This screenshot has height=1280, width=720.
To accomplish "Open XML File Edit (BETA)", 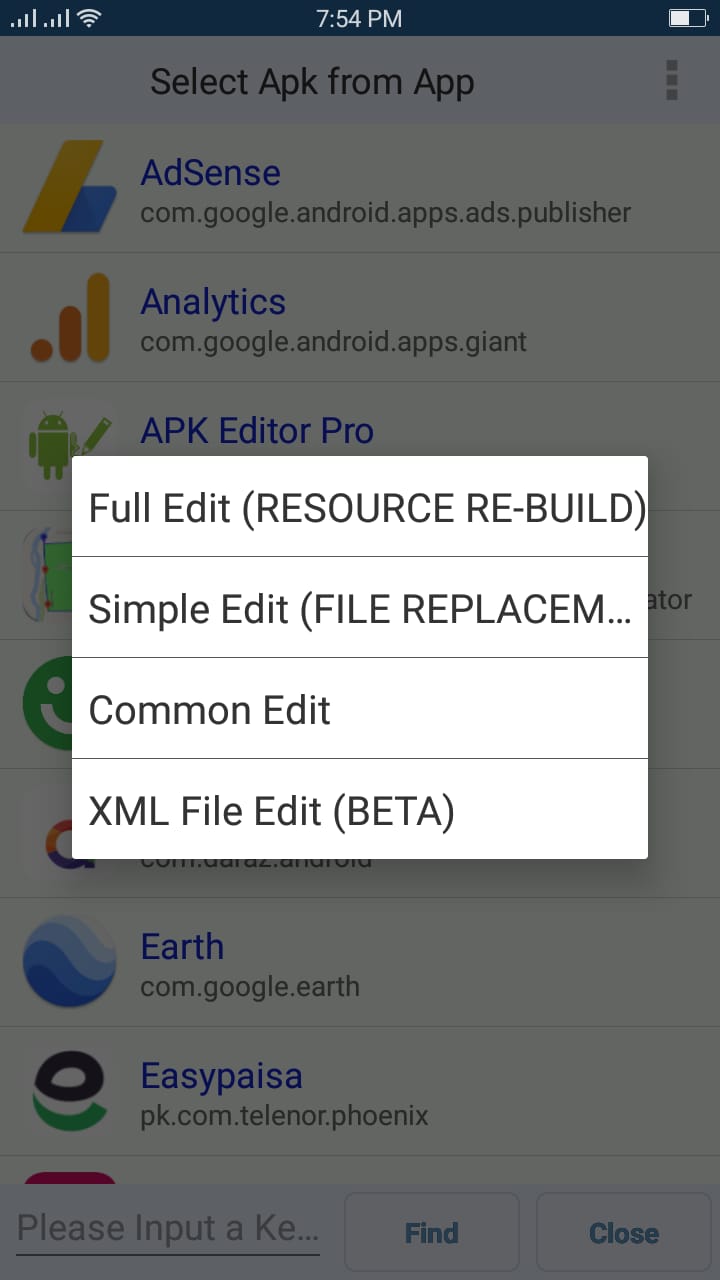I will [x=360, y=810].
